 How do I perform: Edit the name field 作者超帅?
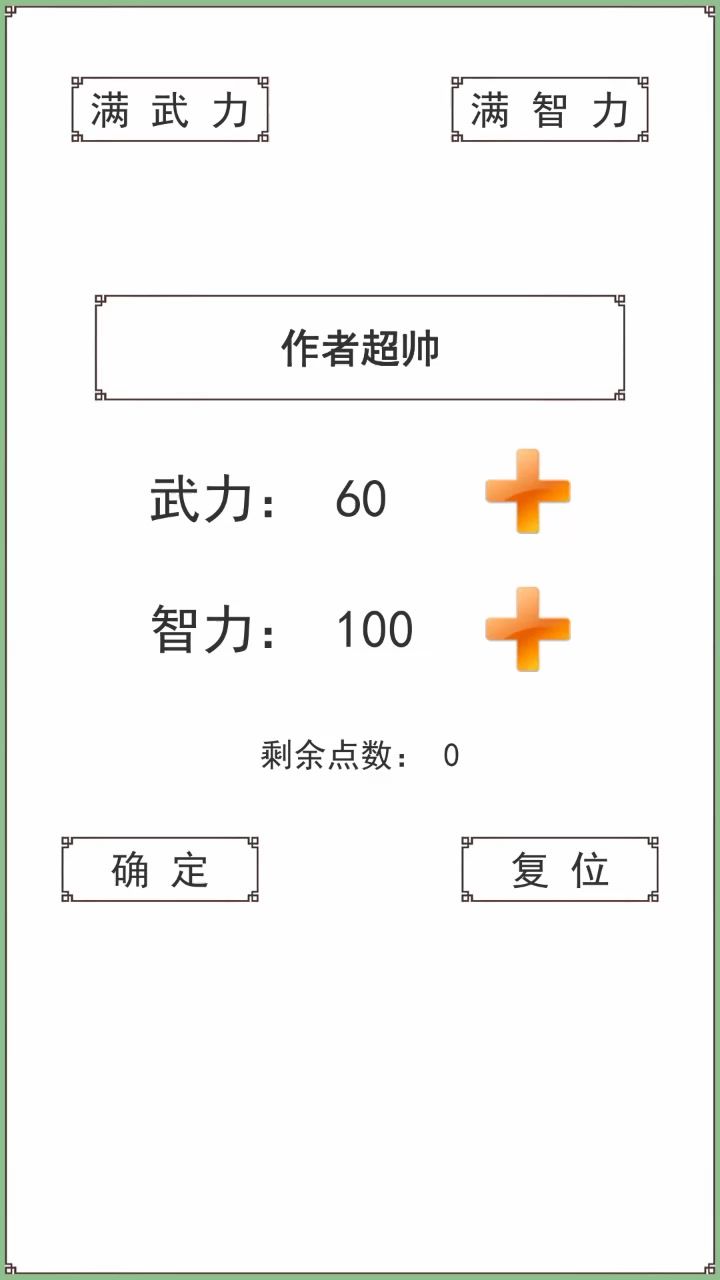(x=360, y=348)
